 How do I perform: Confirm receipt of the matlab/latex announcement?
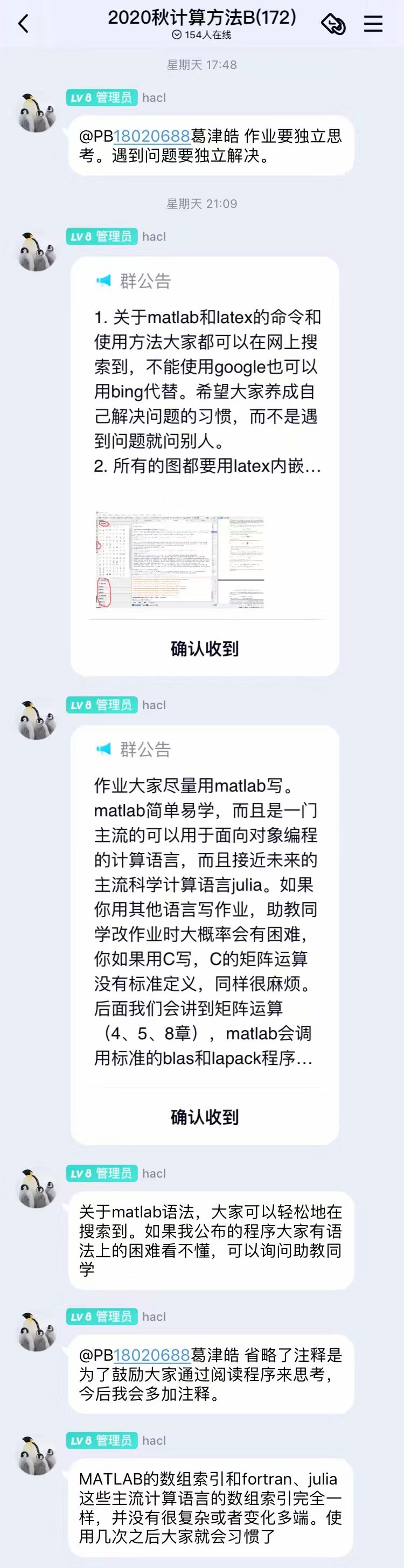(204, 649)
